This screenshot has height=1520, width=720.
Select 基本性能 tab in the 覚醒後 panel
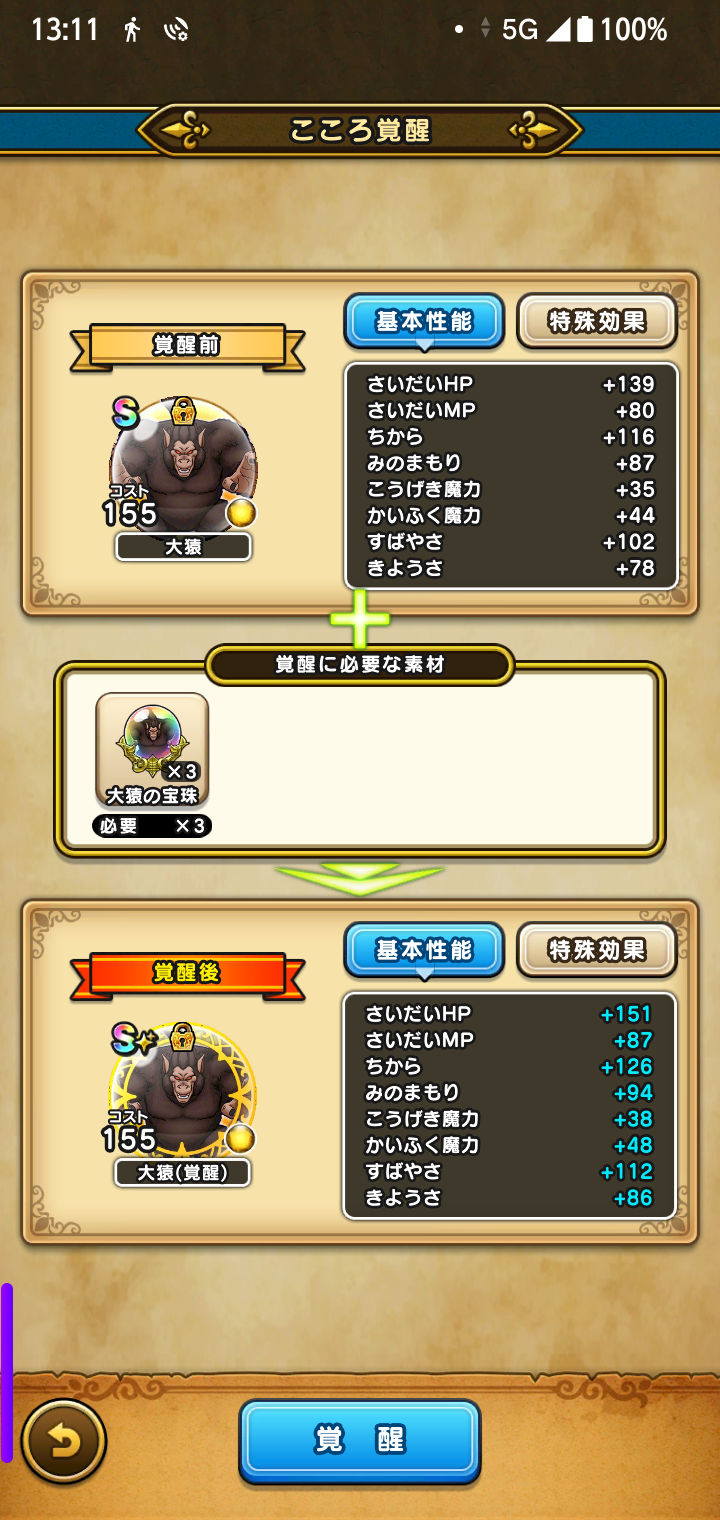424,949
